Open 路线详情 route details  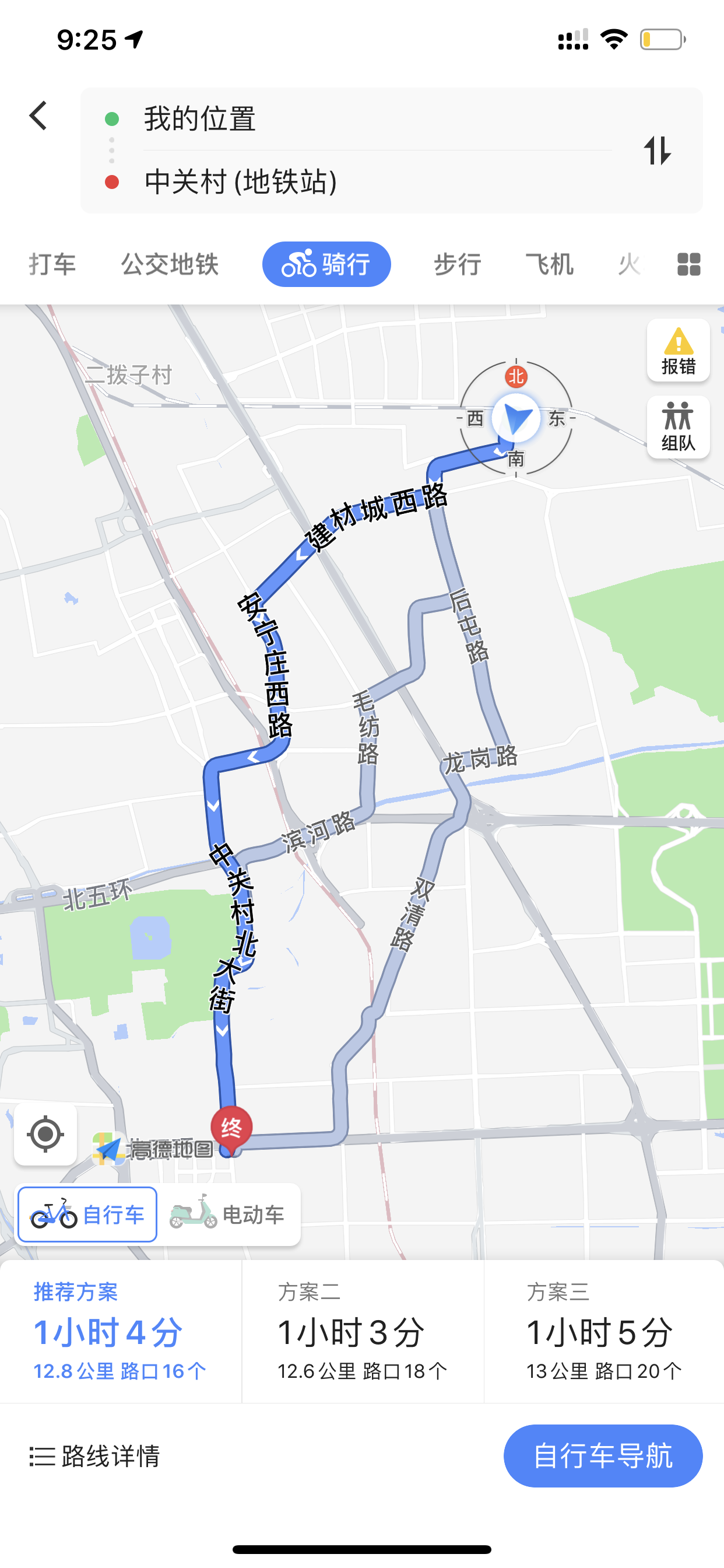coord(94,1457)
